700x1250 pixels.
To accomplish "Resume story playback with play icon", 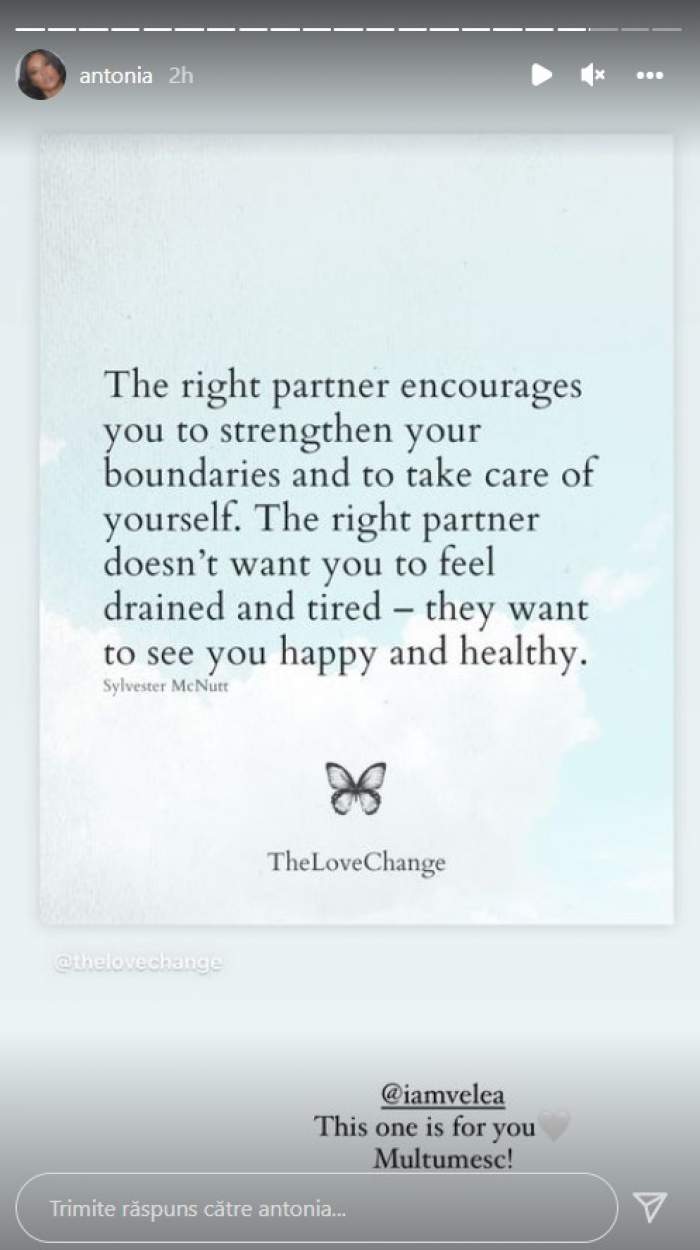I will [541, 75].
